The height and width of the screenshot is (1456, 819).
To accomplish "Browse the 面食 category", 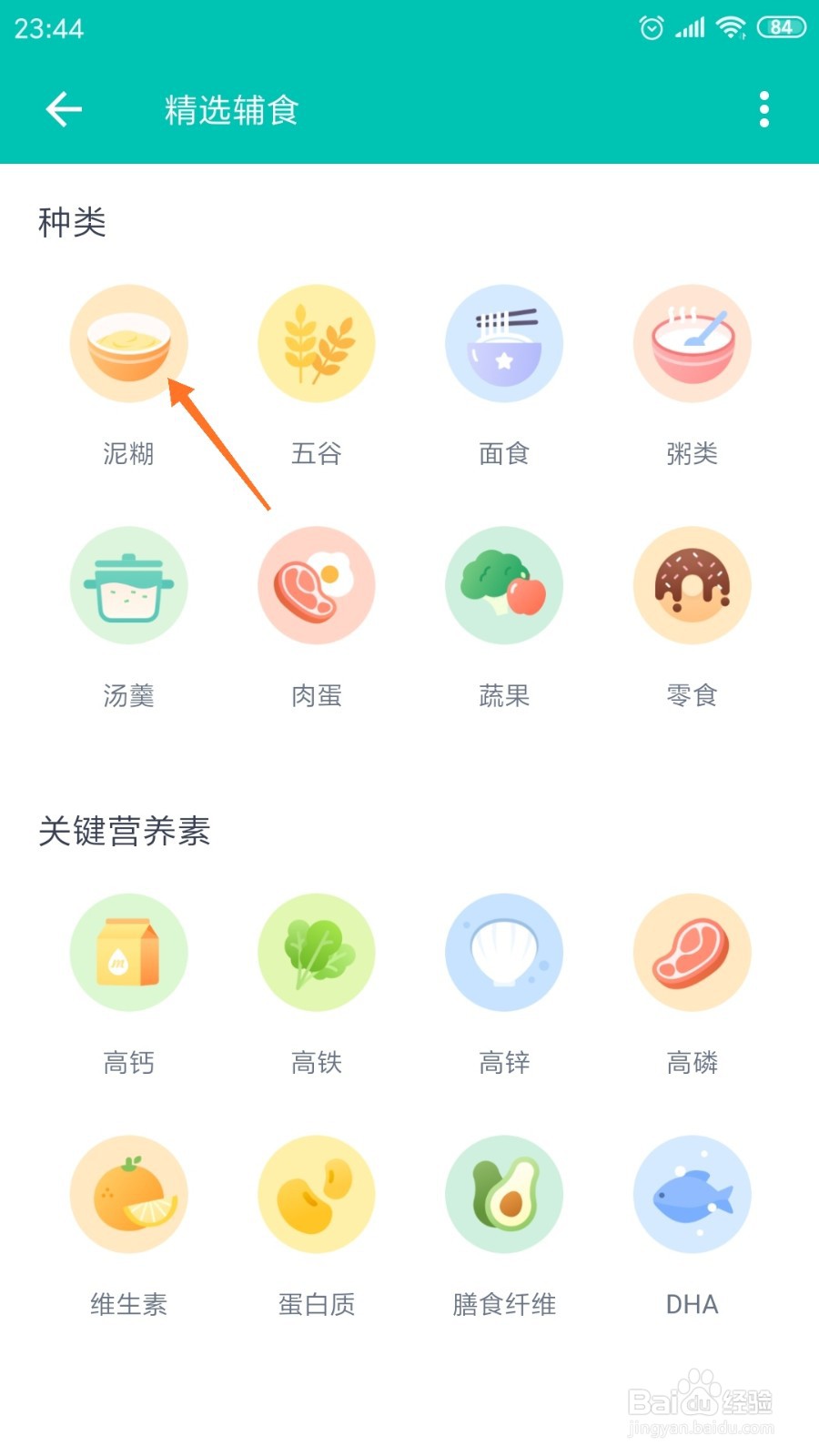I will [x=504, y=344].
